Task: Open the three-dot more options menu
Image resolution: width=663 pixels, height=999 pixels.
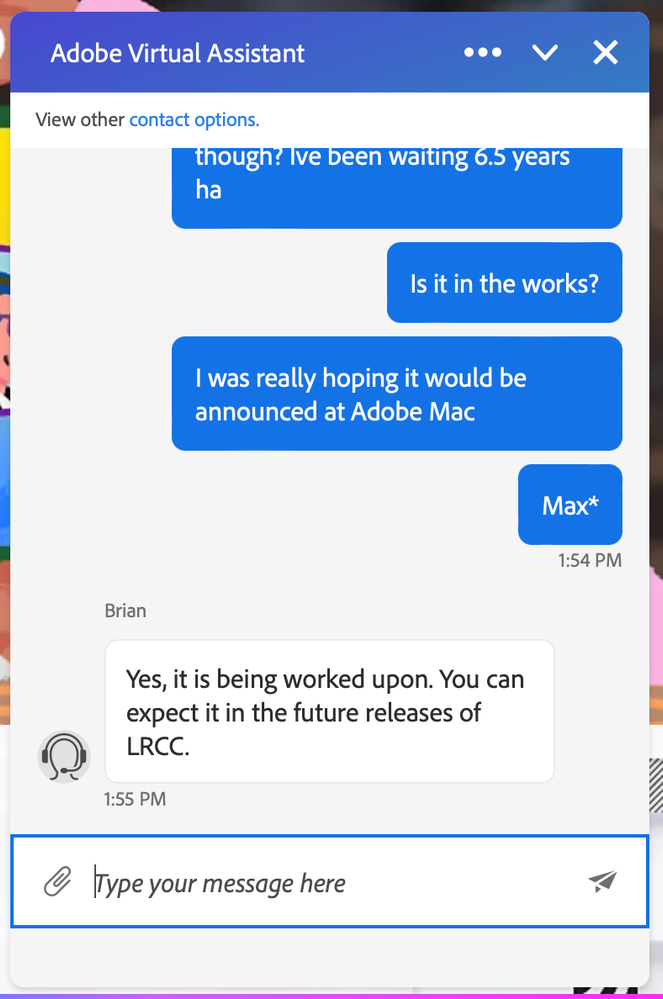Action: [483, 52]
